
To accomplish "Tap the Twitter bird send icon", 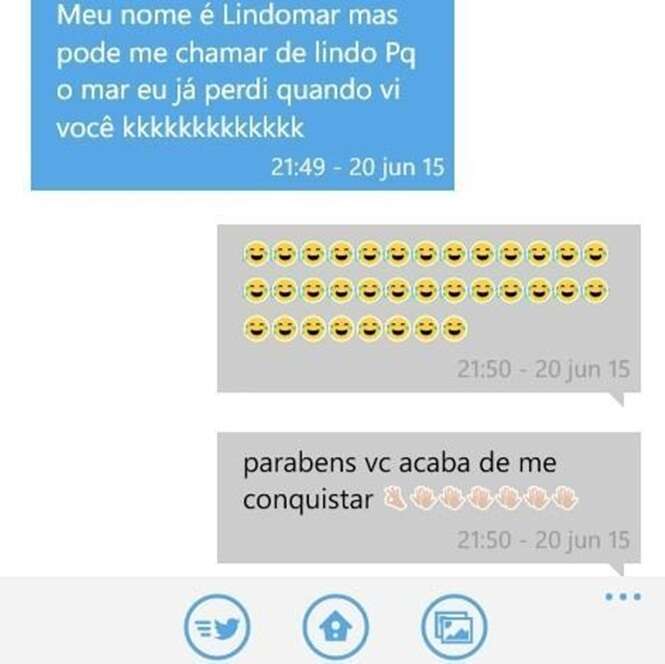I will coord(217,628).
